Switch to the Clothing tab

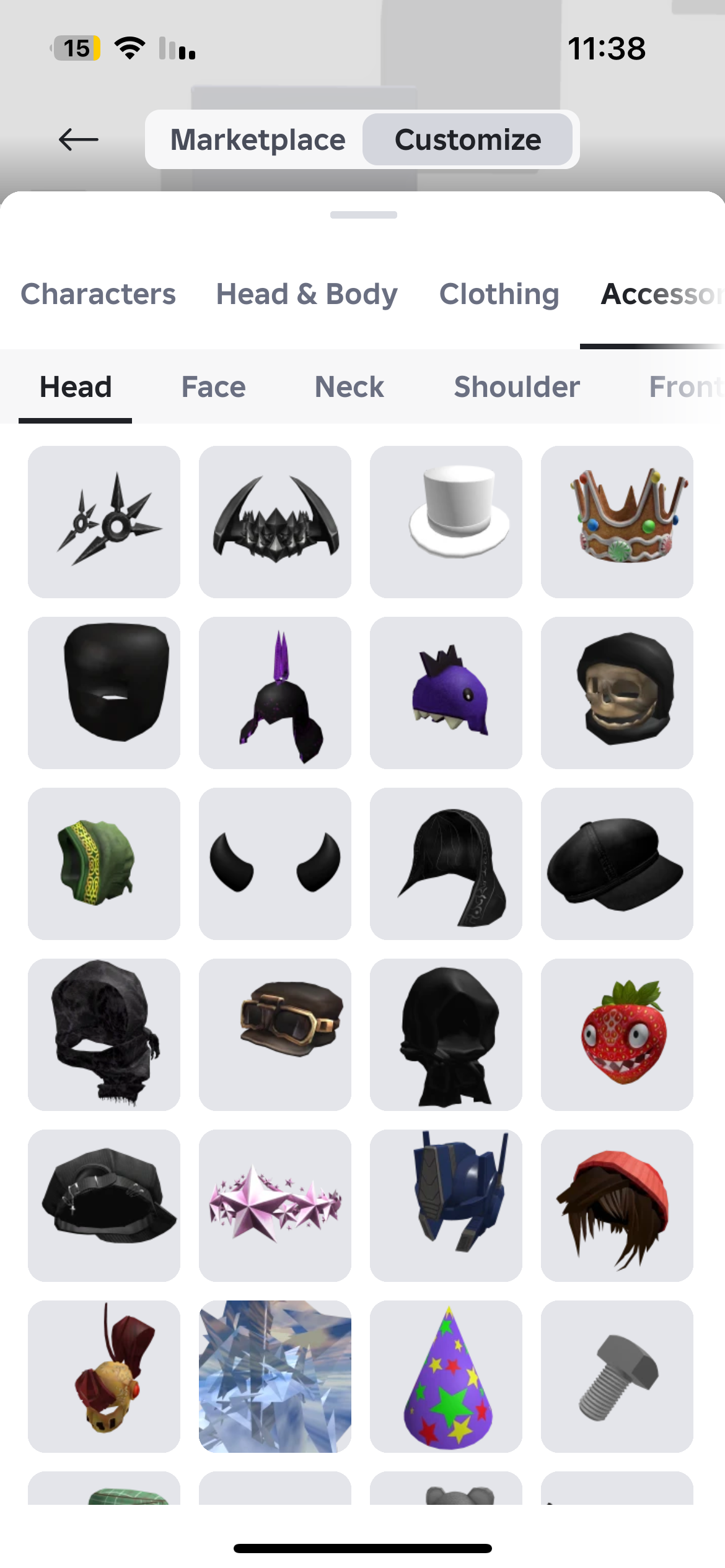[x=499, y=294]
